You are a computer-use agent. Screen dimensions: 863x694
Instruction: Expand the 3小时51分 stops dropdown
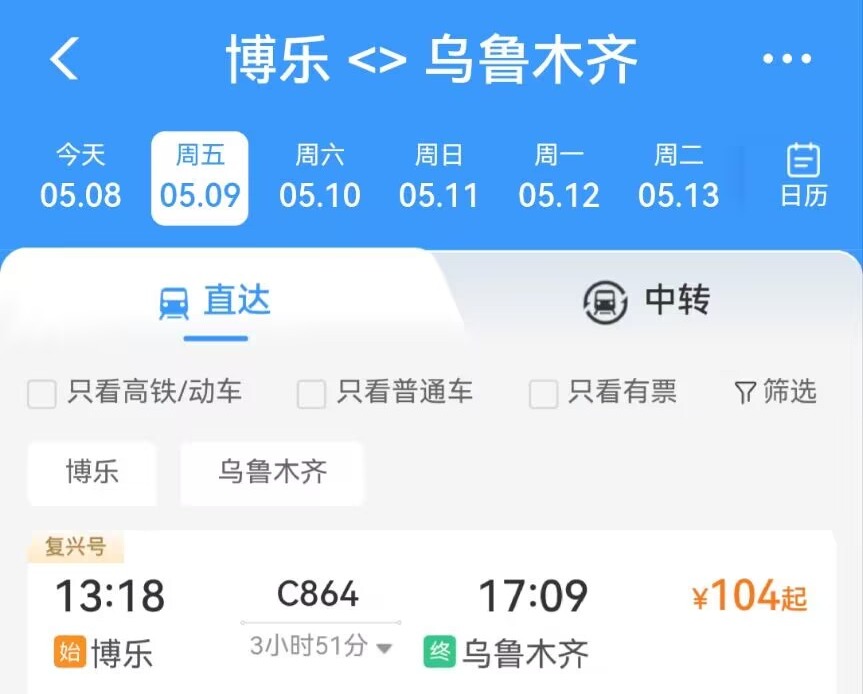(320, 647)
